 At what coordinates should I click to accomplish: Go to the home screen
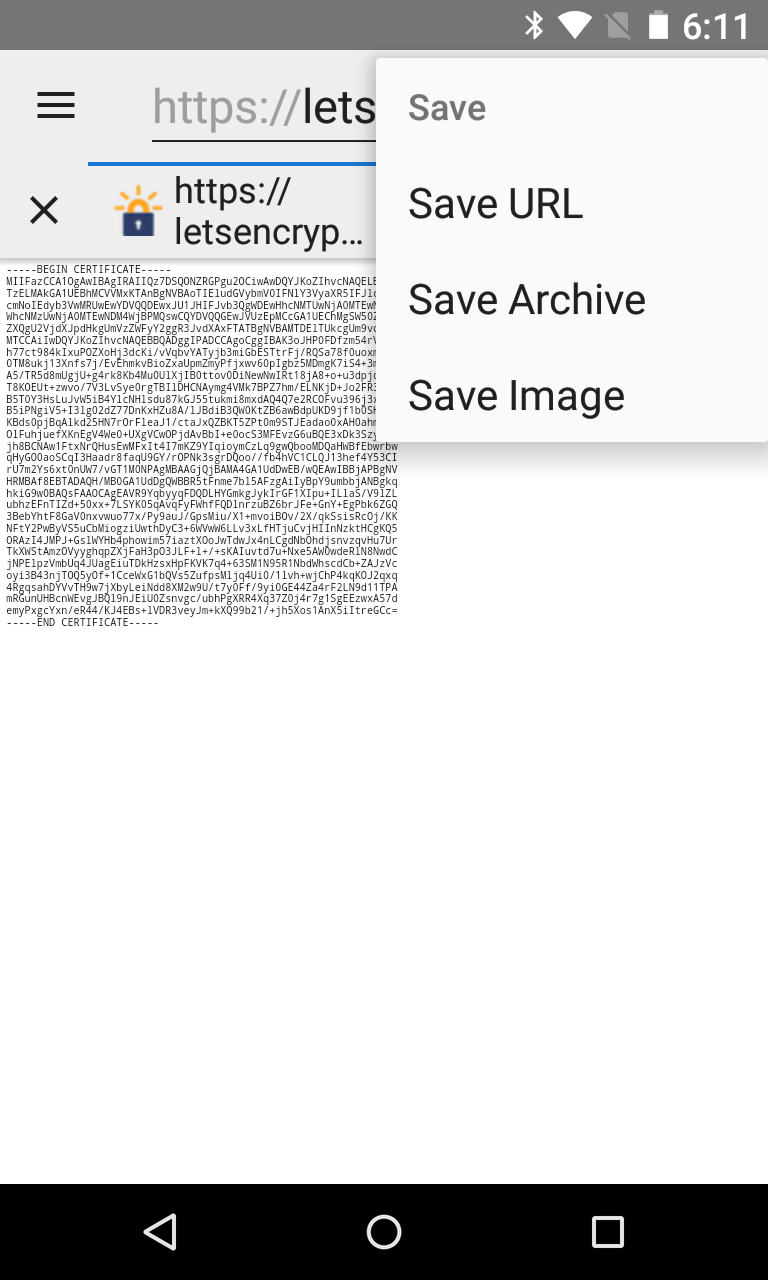coord(384,1232)
